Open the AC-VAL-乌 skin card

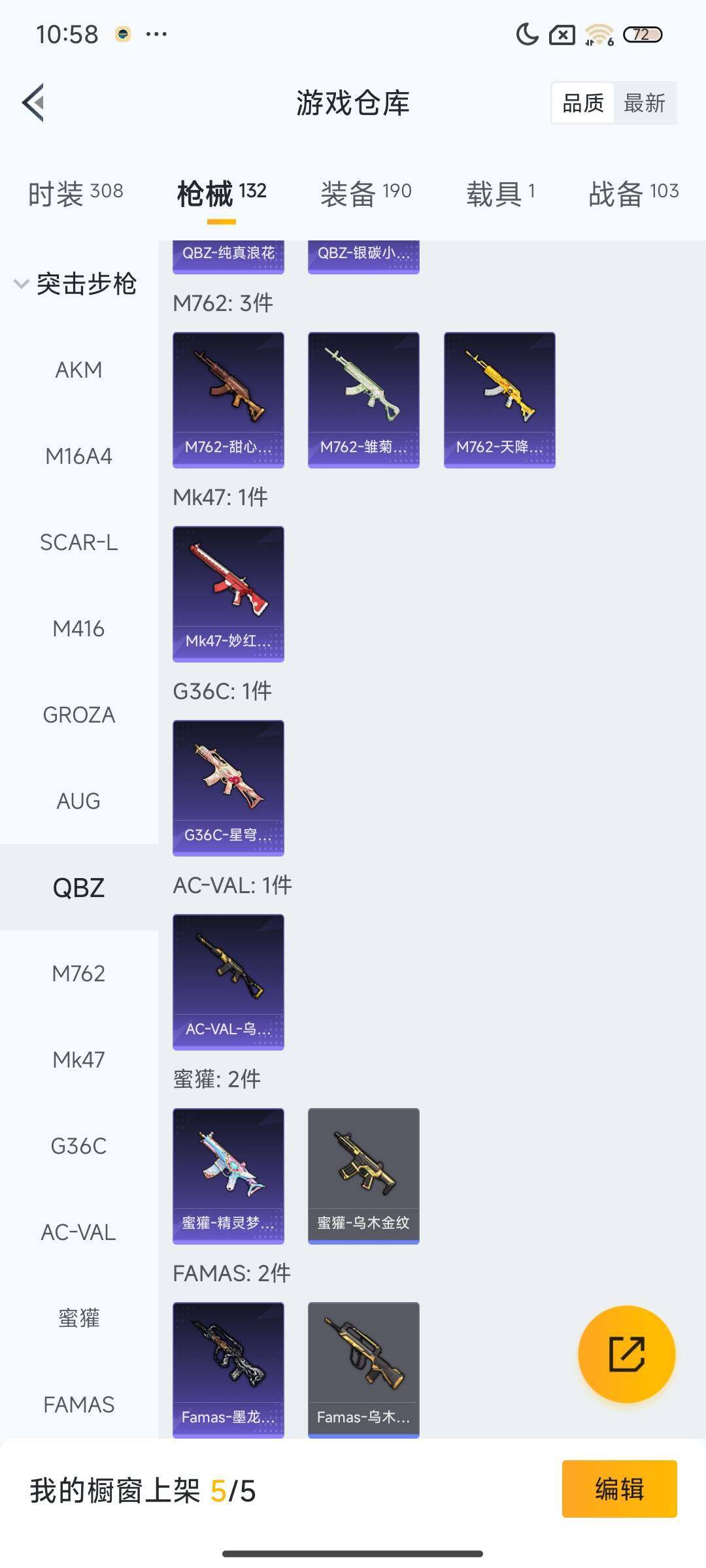tap(228, 981)
